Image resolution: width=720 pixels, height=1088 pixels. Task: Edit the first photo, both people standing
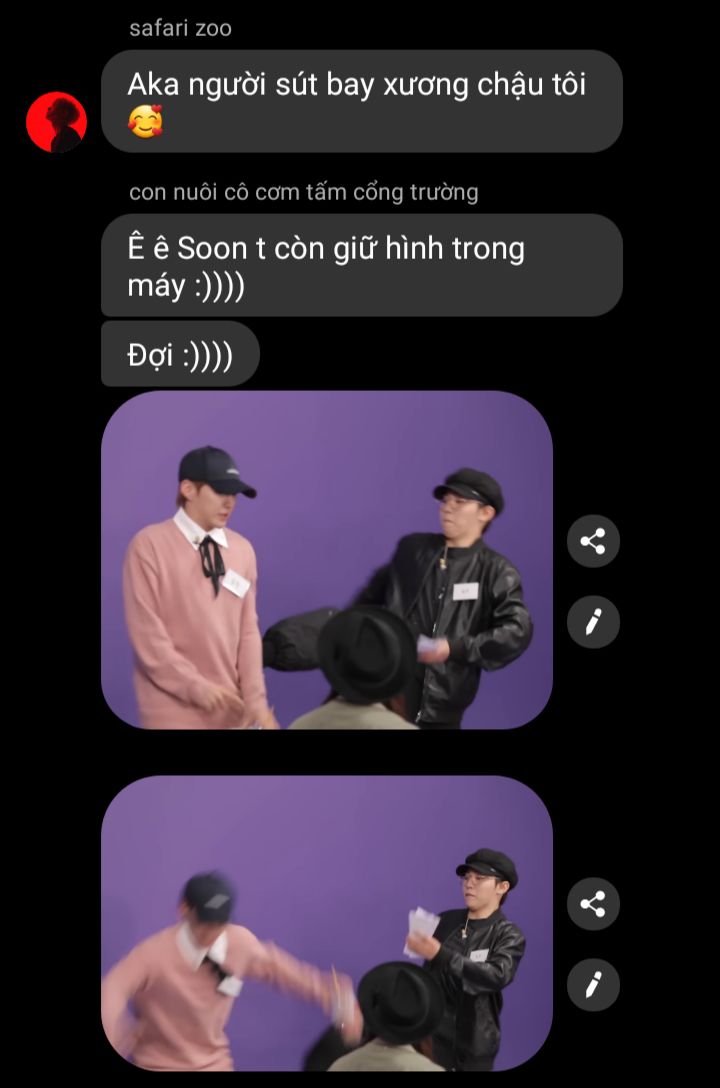click(x=593, y=622)
